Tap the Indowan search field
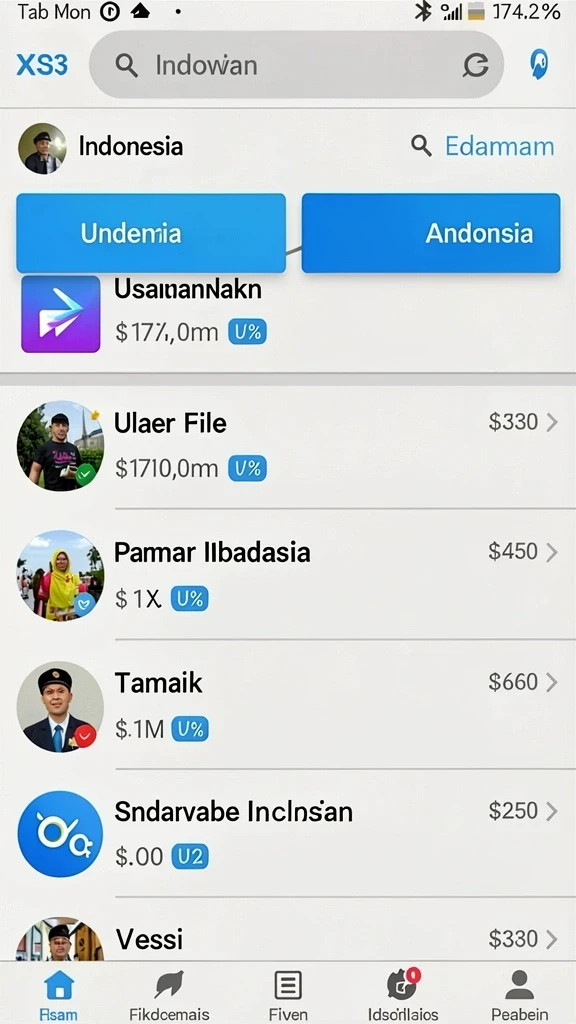576x1024 pixels. (296, 65)
